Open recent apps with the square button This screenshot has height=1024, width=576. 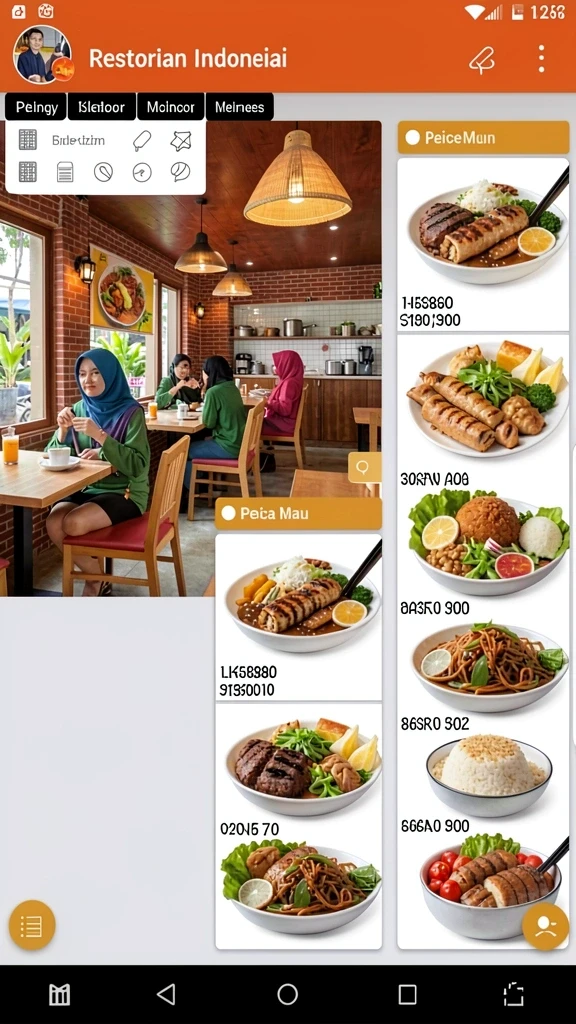coord(408,994)
